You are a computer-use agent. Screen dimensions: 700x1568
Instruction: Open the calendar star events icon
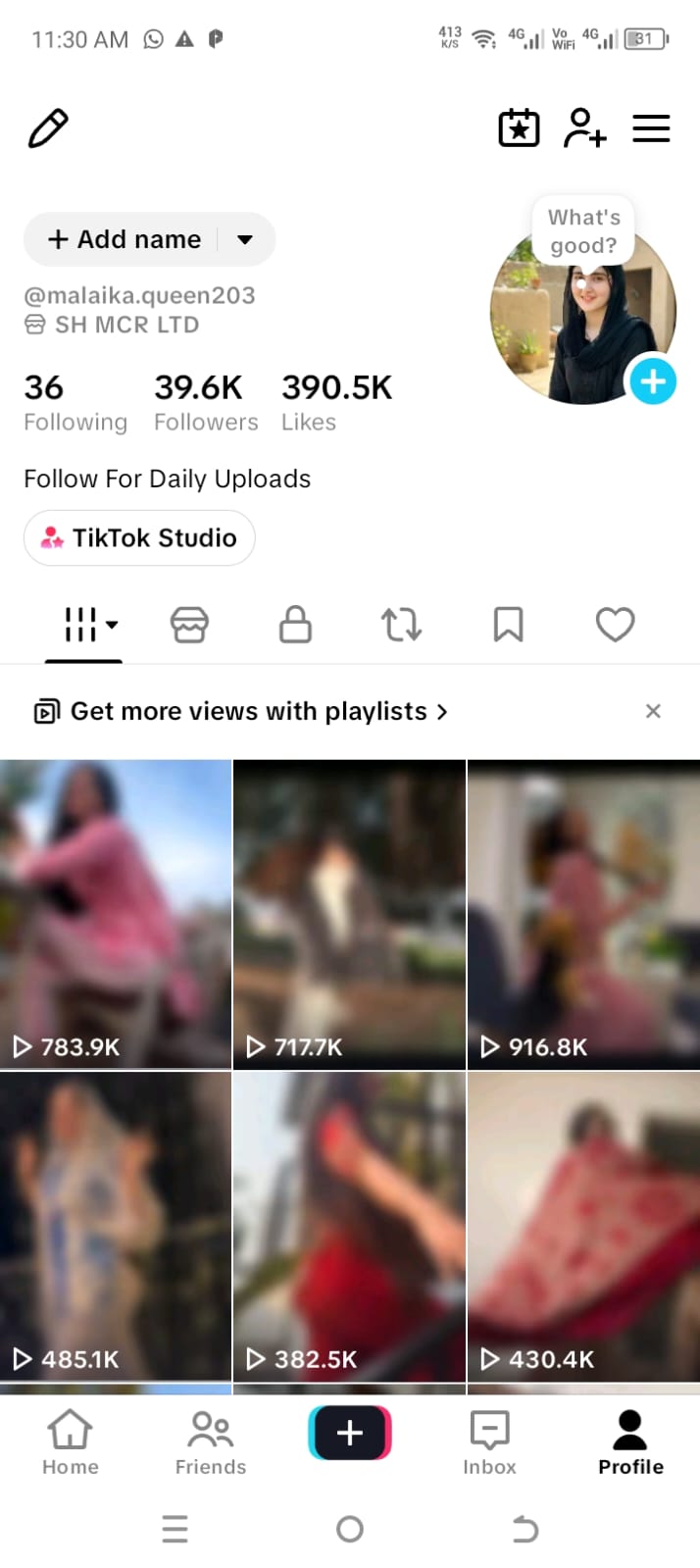pyautogui.click(x=519, y=128)
